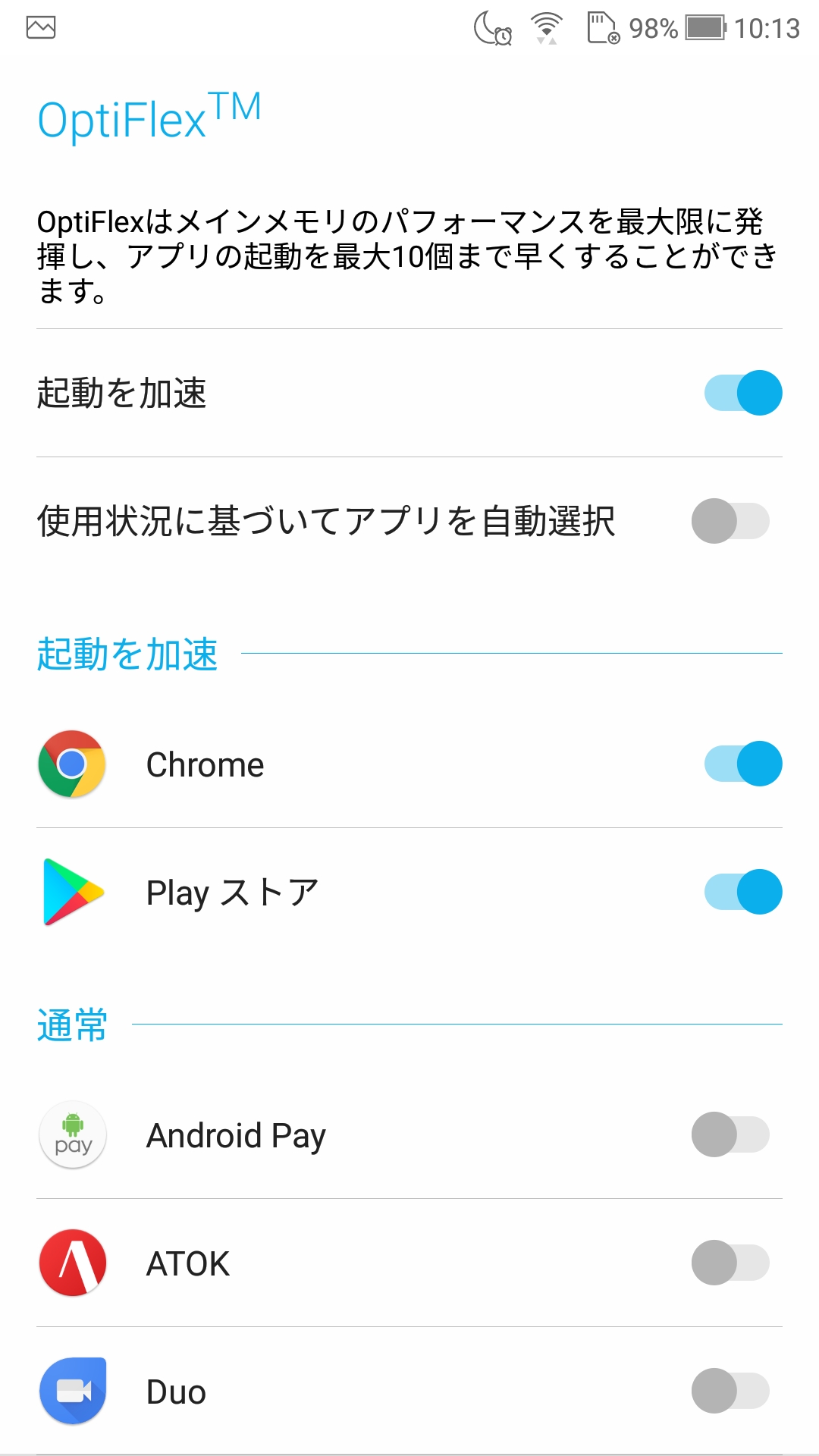The image size is (819, 1456).
Task: Select the Android Pay app icon
Action: pos(72,1134)
